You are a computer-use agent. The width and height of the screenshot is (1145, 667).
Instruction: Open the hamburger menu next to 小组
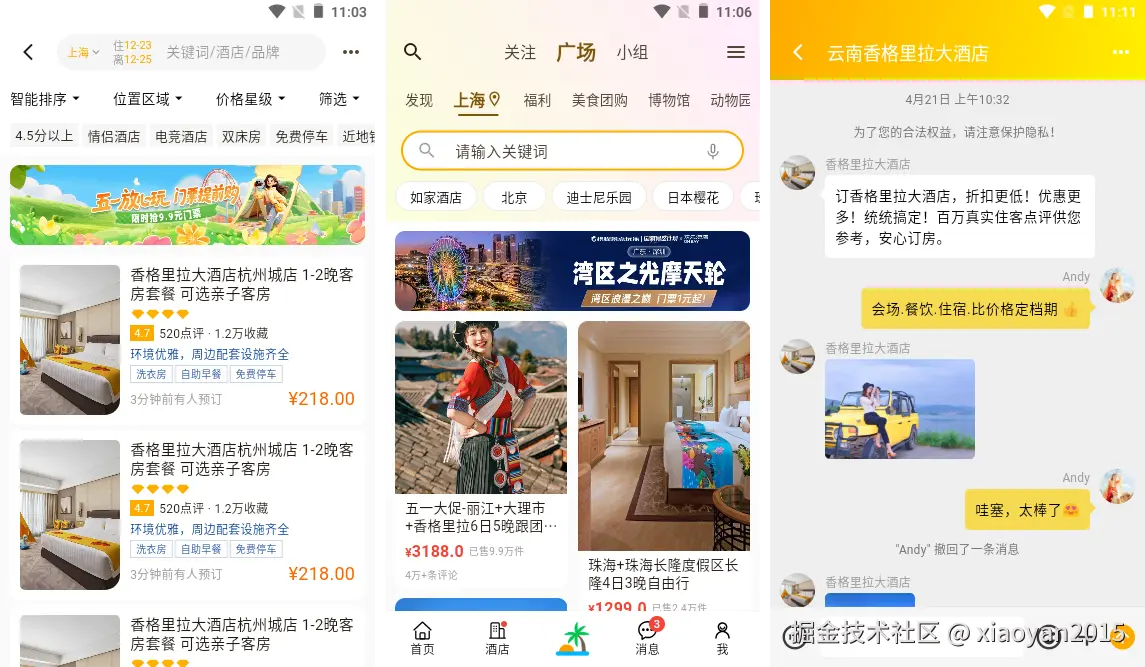tap(736, 52)
